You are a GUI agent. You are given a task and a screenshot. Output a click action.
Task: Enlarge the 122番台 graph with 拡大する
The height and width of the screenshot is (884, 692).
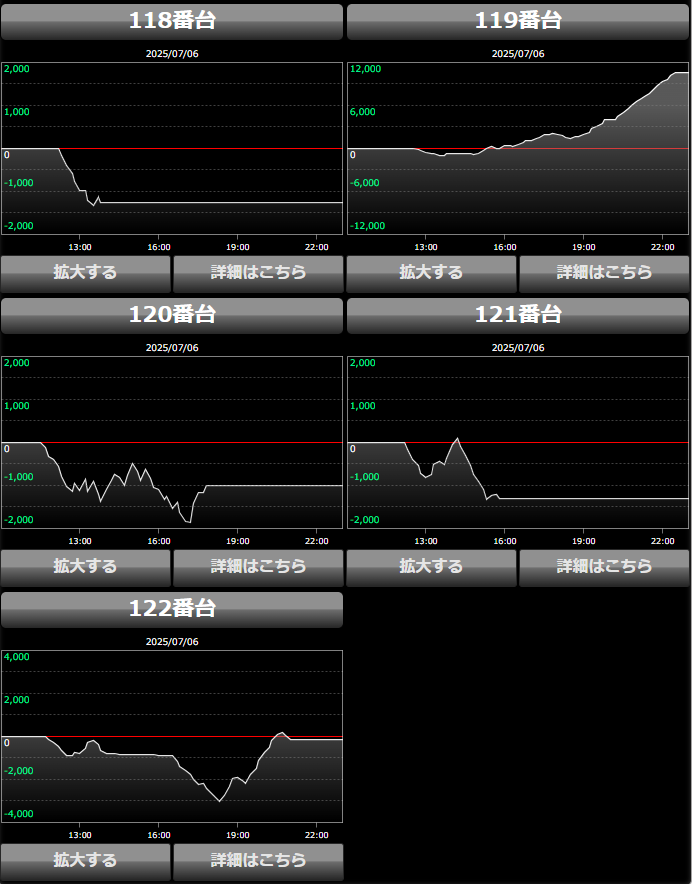click(x=86, y=860)
